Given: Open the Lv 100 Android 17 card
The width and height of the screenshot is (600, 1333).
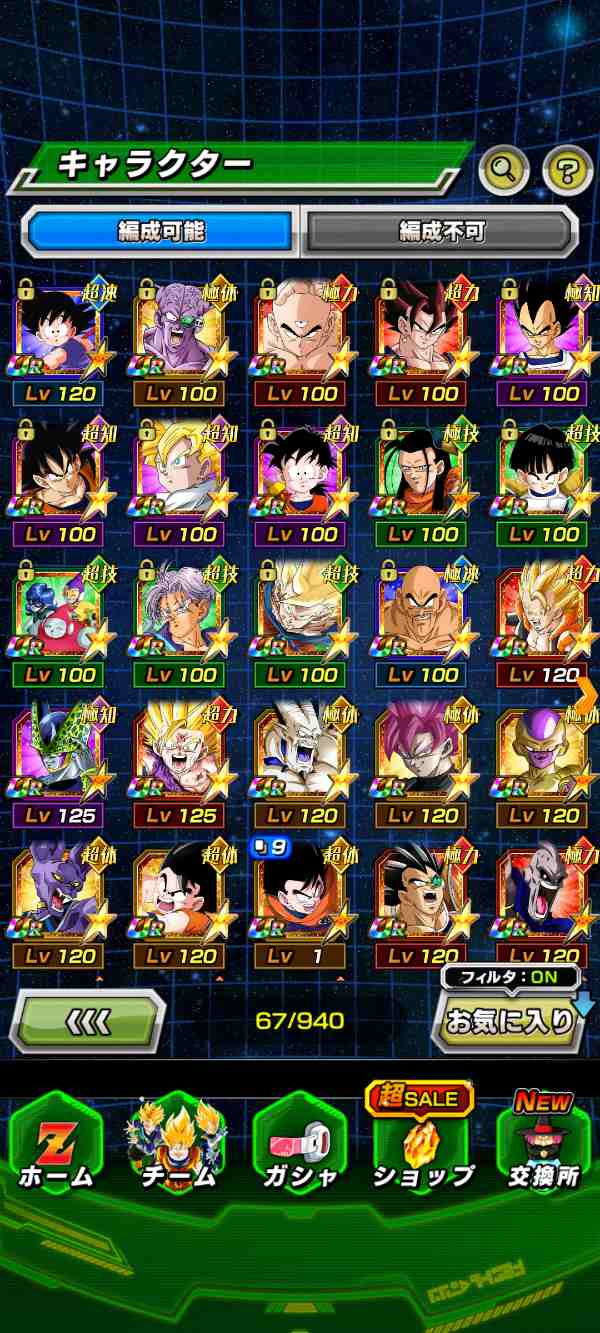Looking at the screenshot, I should (422, 482).
